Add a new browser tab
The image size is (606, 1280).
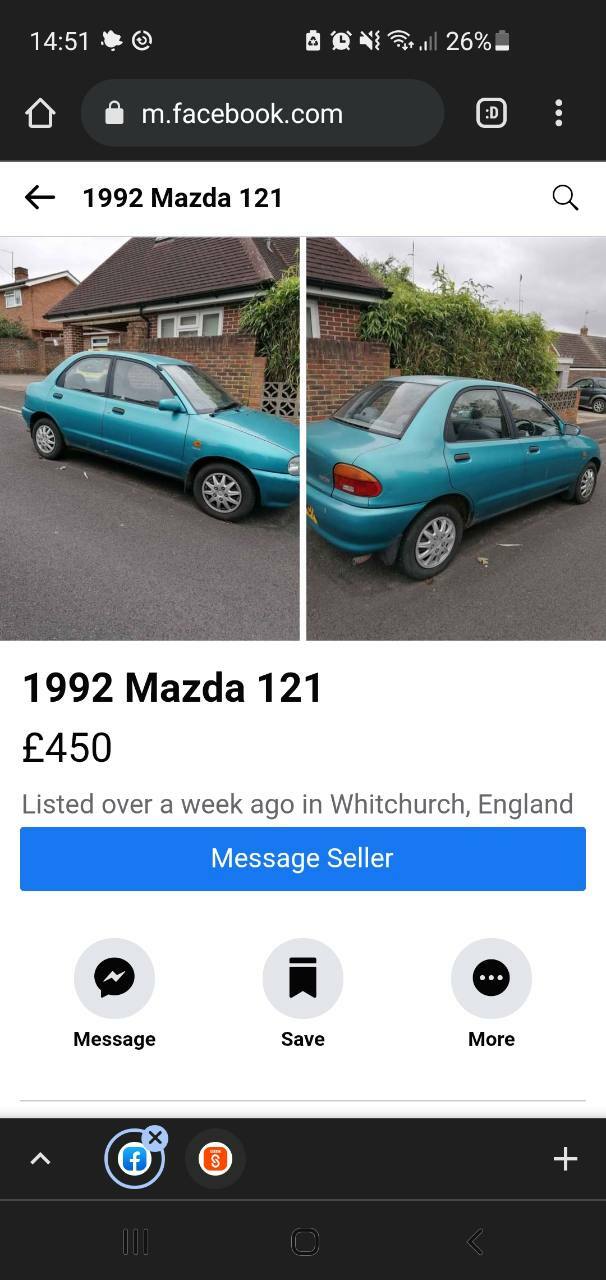[565, 1159]
